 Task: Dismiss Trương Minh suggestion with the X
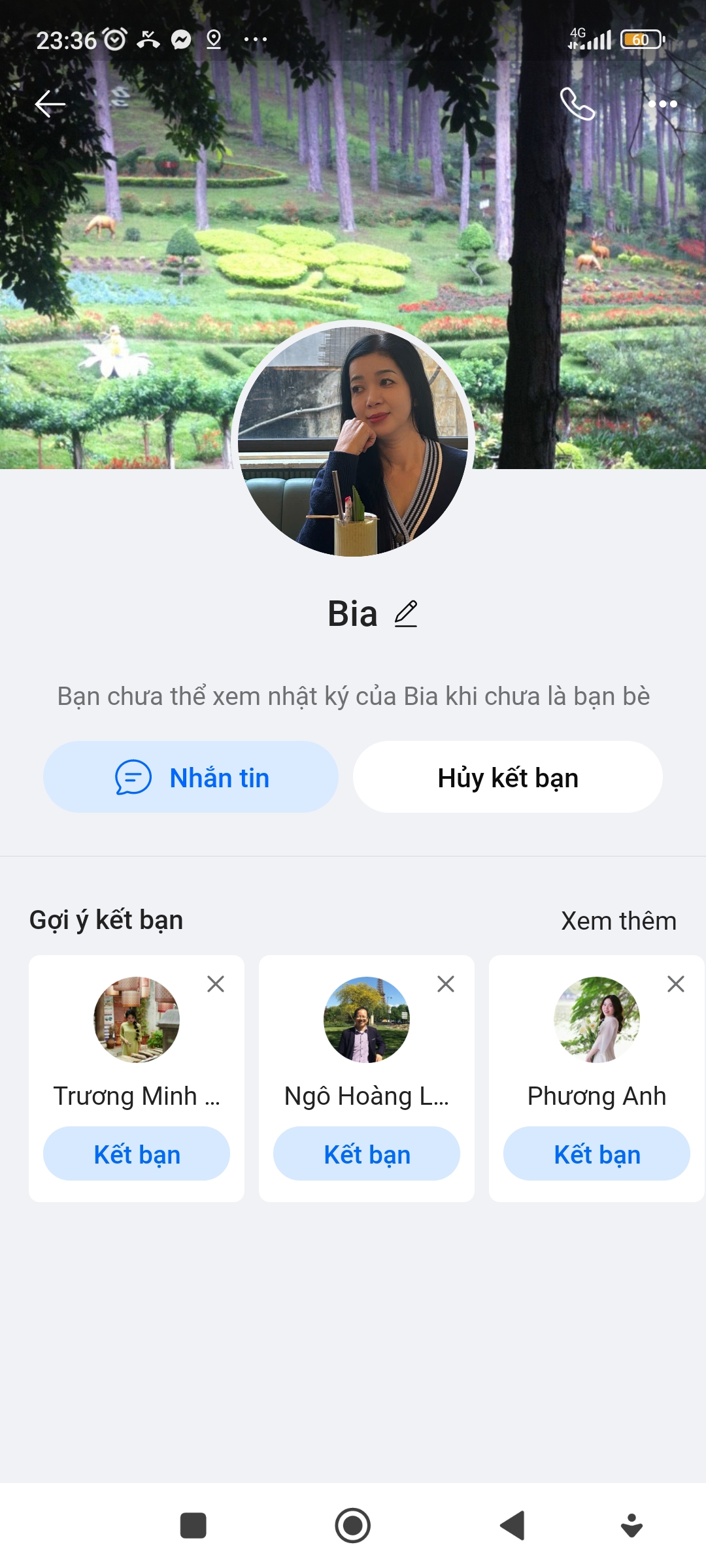pyautogui.click(x=216, y=984)
